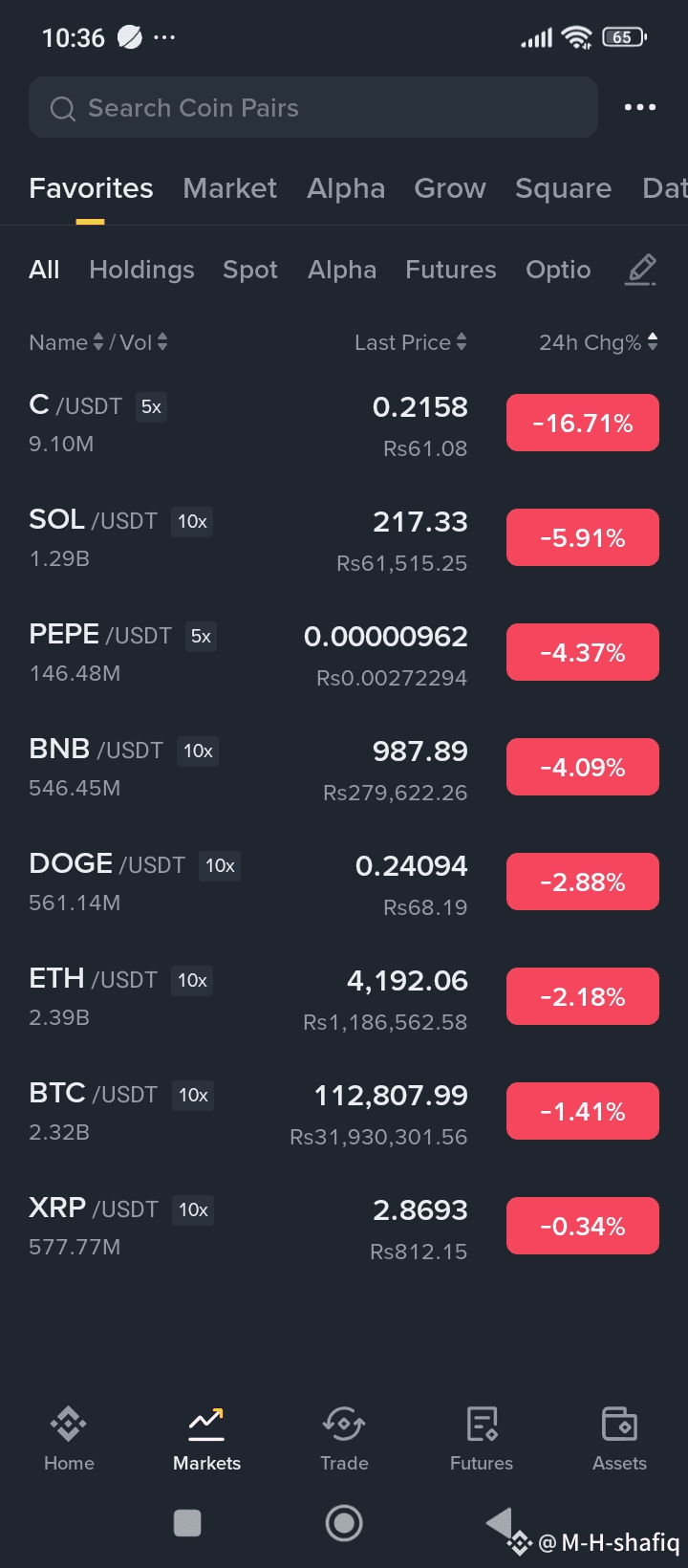Open the Assets tab

pos(619,1439)
